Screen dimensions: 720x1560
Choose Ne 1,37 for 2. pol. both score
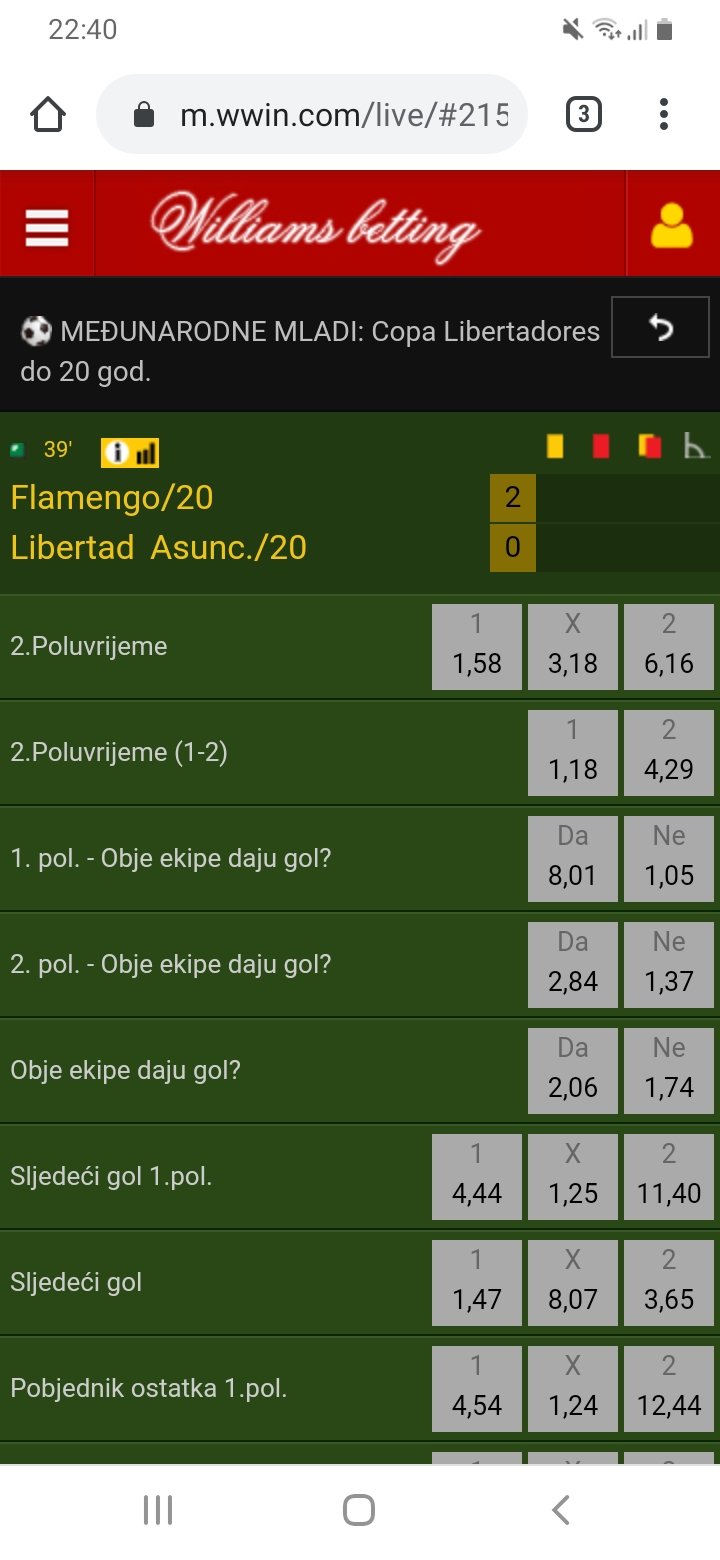point(669,963)
